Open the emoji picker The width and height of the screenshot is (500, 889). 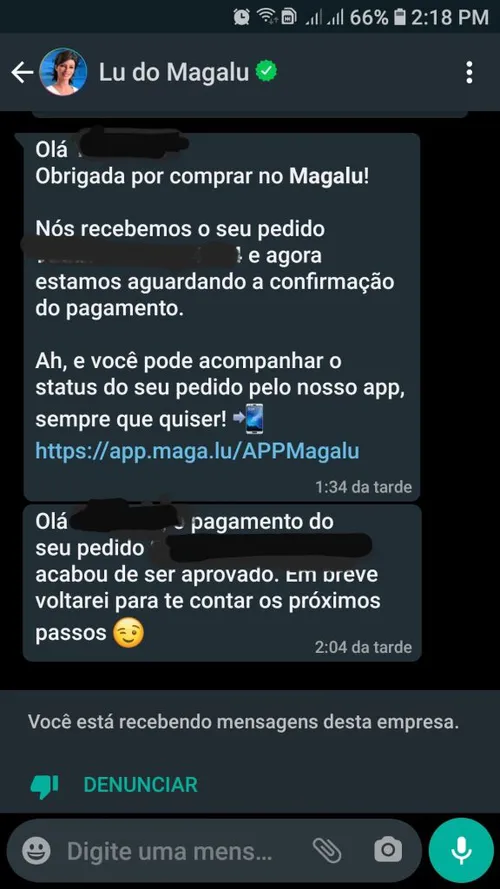pos(36,851)
